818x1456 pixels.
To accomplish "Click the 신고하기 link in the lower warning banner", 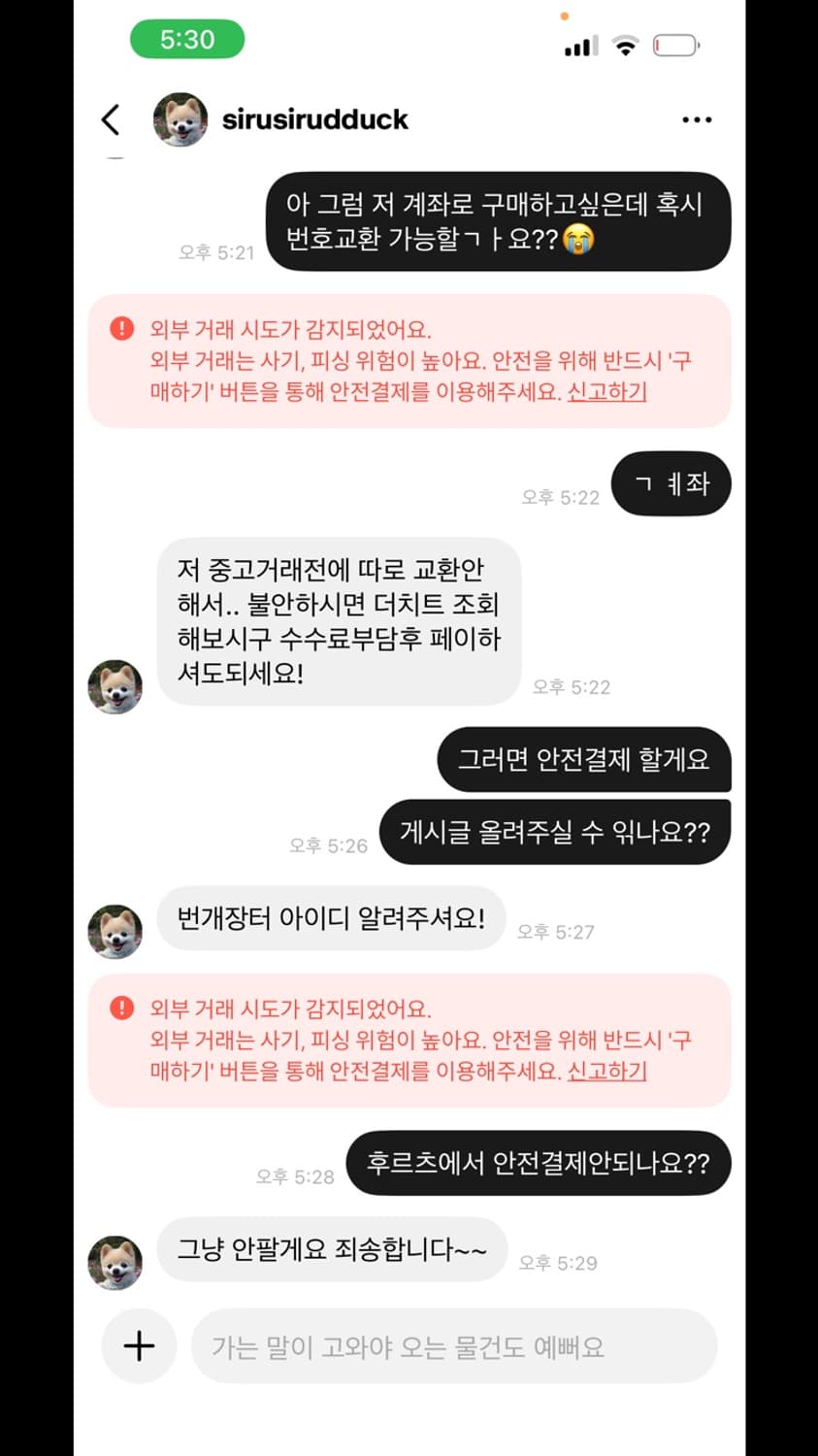I will point(605,1072).
